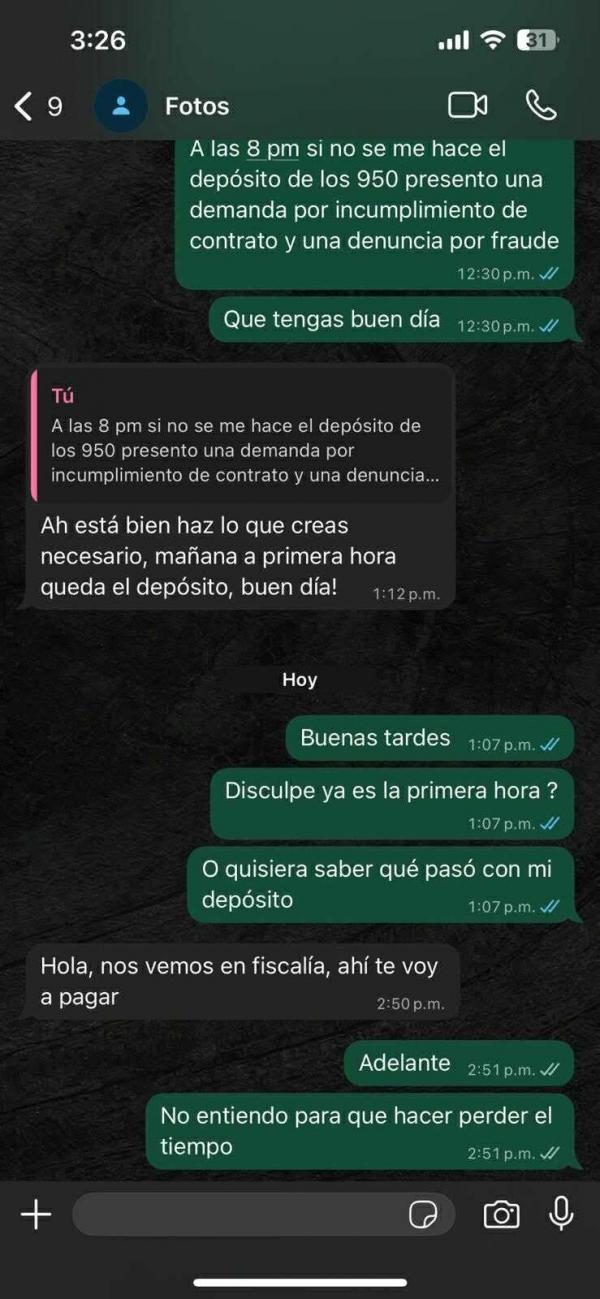Open the sticker picker
Screen dimensions: 600x1299
coord(424,1214)
